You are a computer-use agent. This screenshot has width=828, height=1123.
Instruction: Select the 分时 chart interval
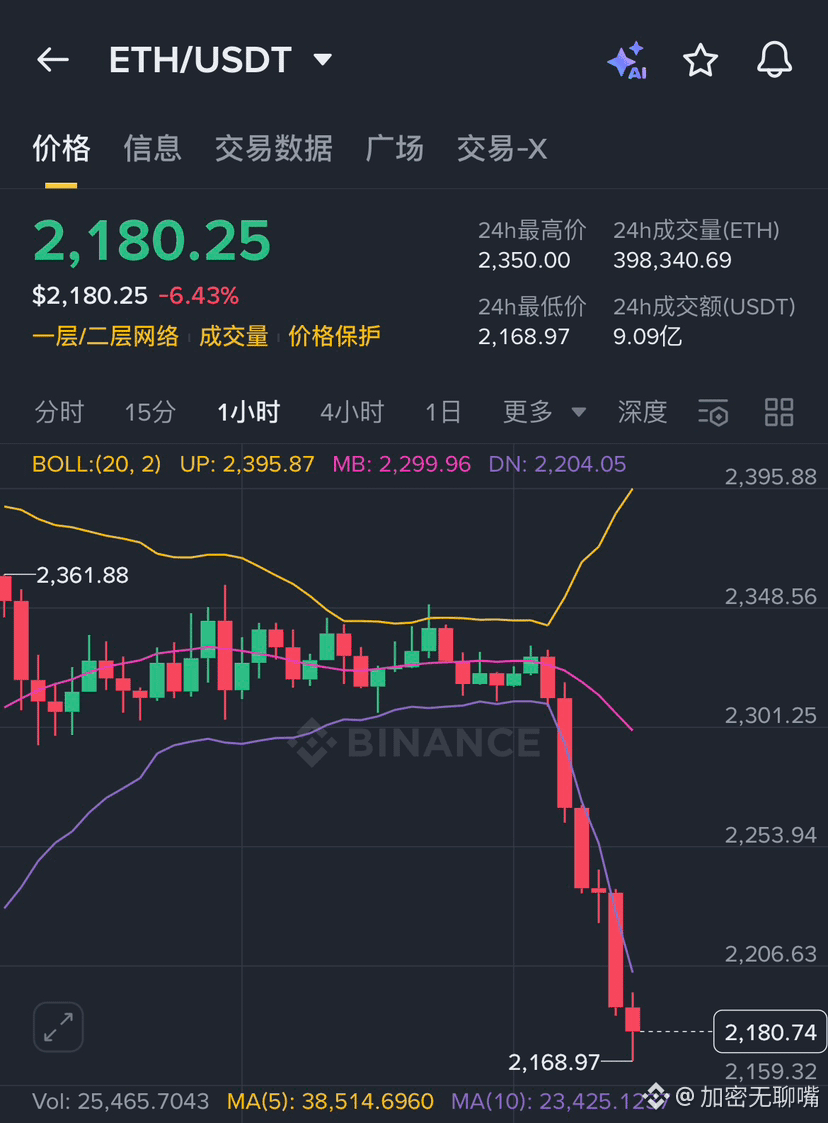coord(59,411)
